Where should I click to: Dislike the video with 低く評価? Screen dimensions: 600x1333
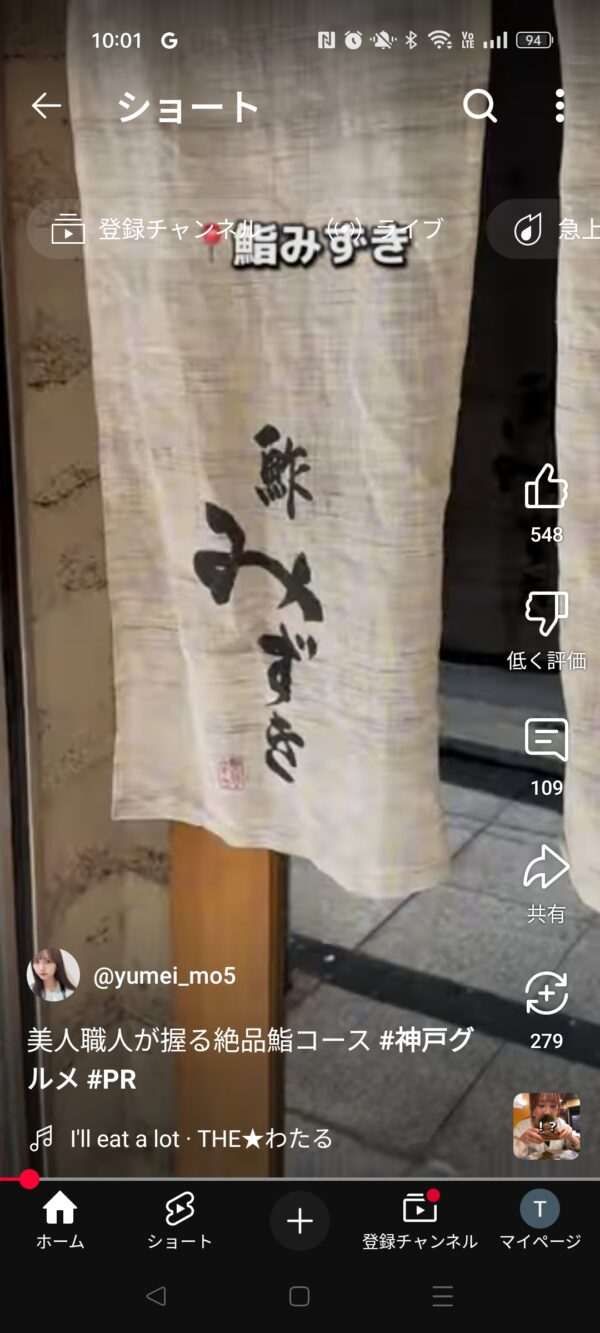[x=546, y=614]
